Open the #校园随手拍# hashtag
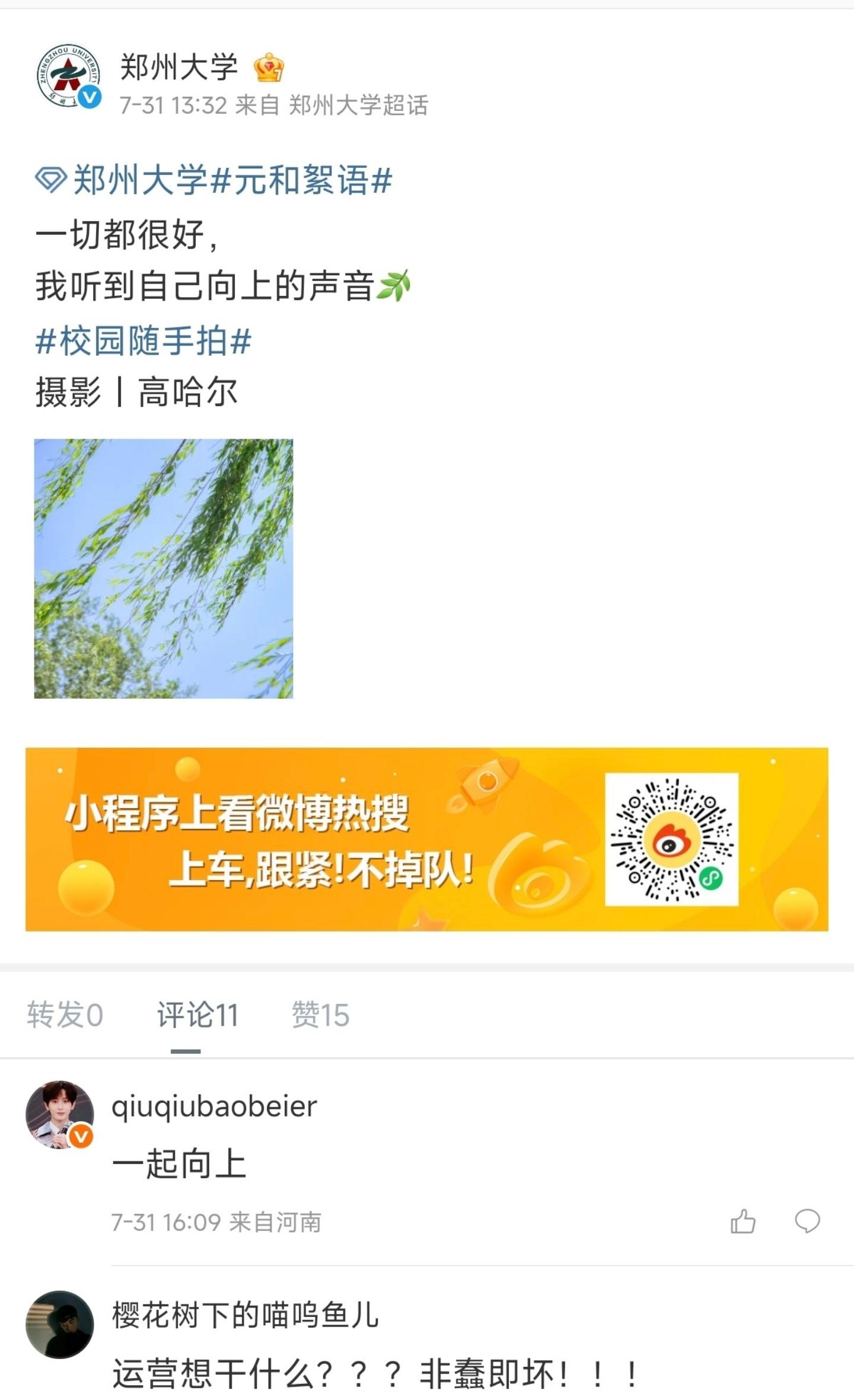 (x=144, y=341)
